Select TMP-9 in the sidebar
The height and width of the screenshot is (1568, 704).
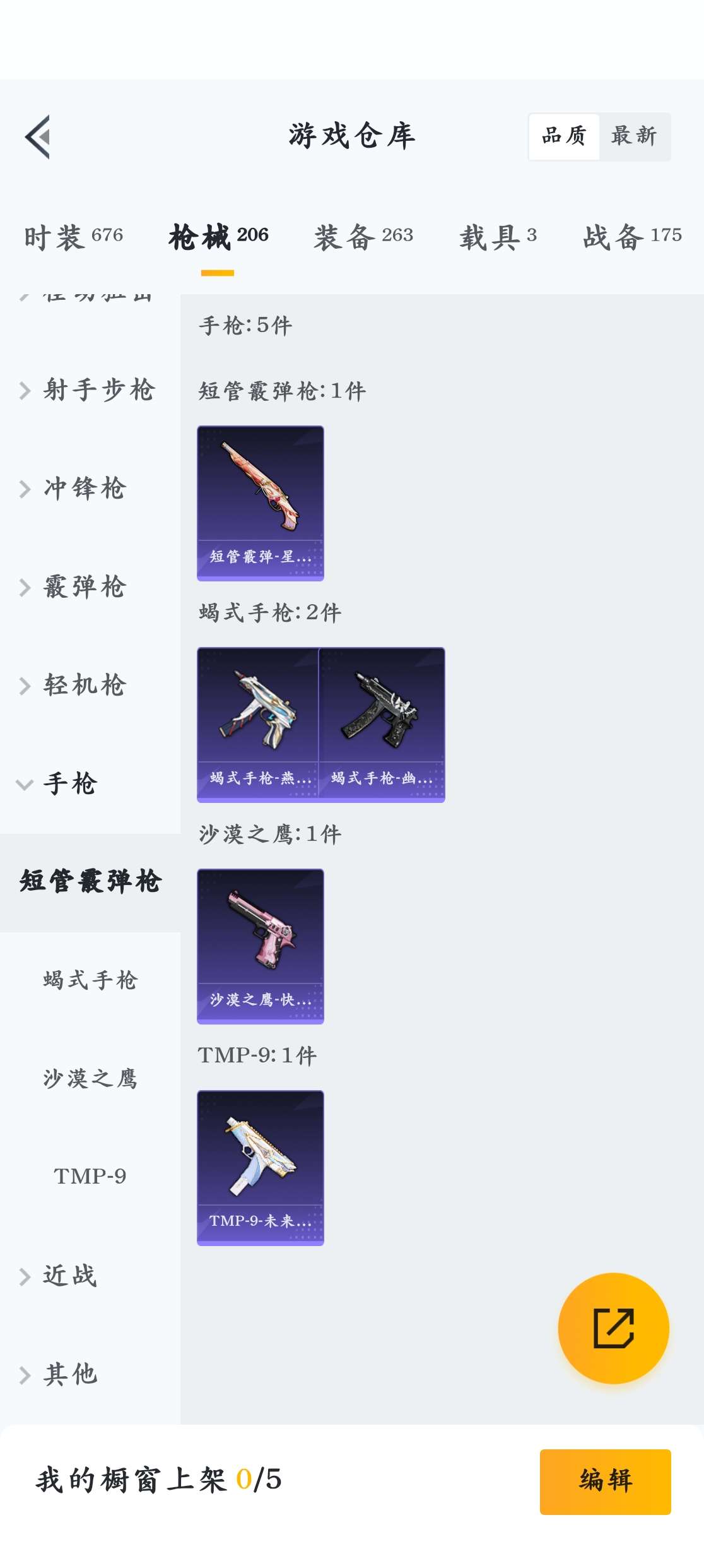(90, 1176)
